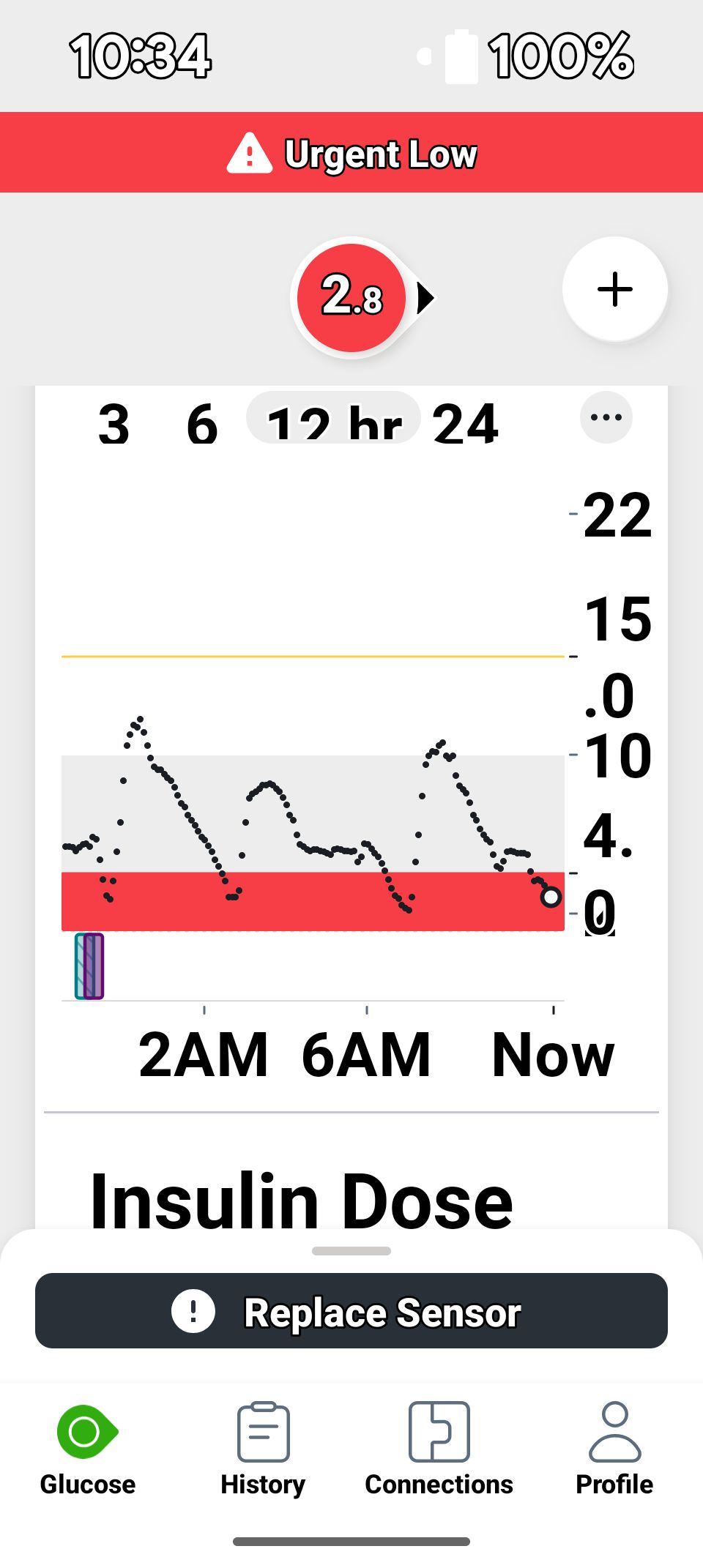Select the 12 hr graph range
The width and height of the screenshot is (703, 1568).
(334, 419)
